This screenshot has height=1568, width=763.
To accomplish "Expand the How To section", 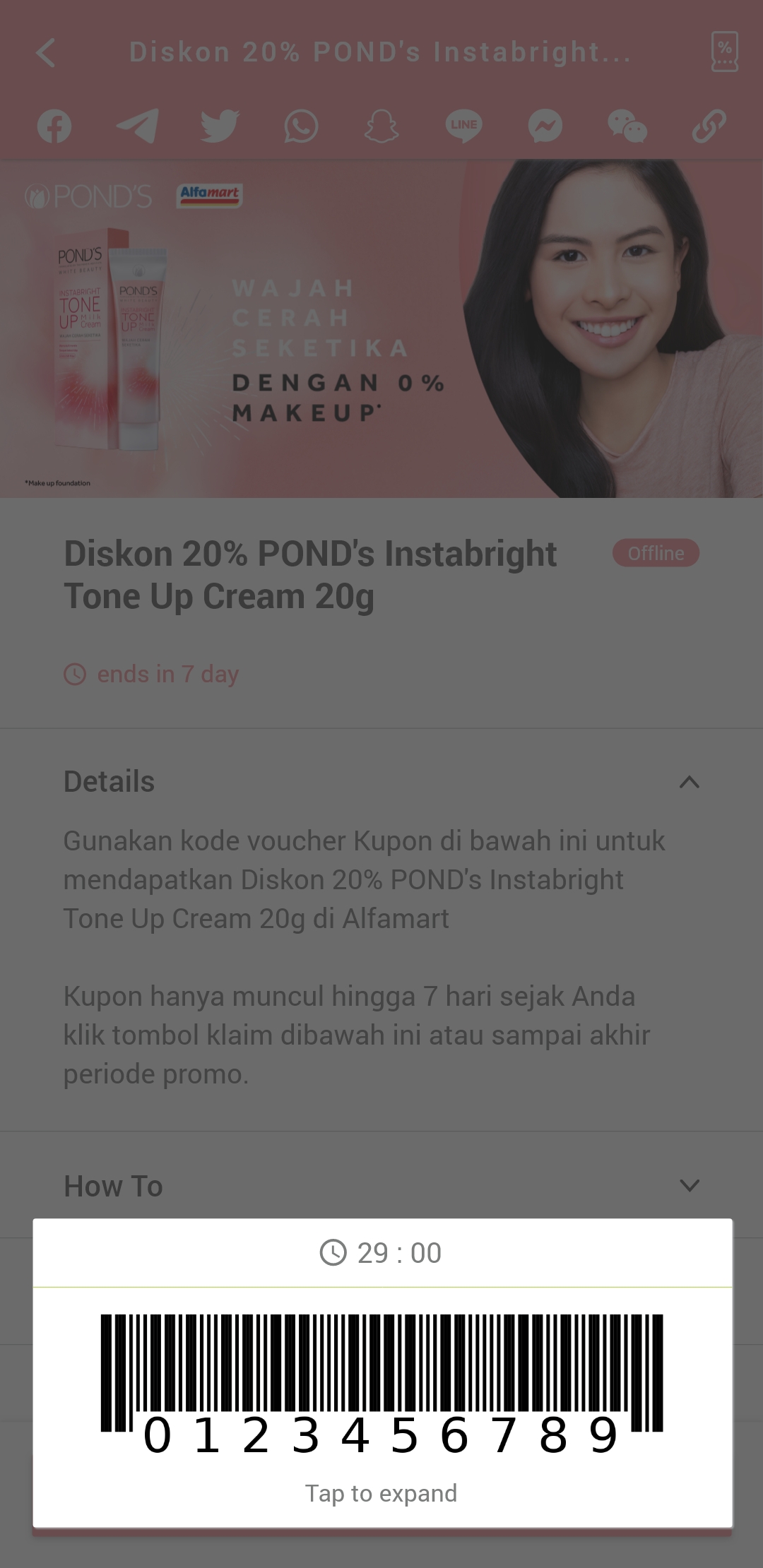I will point(689,1186).
